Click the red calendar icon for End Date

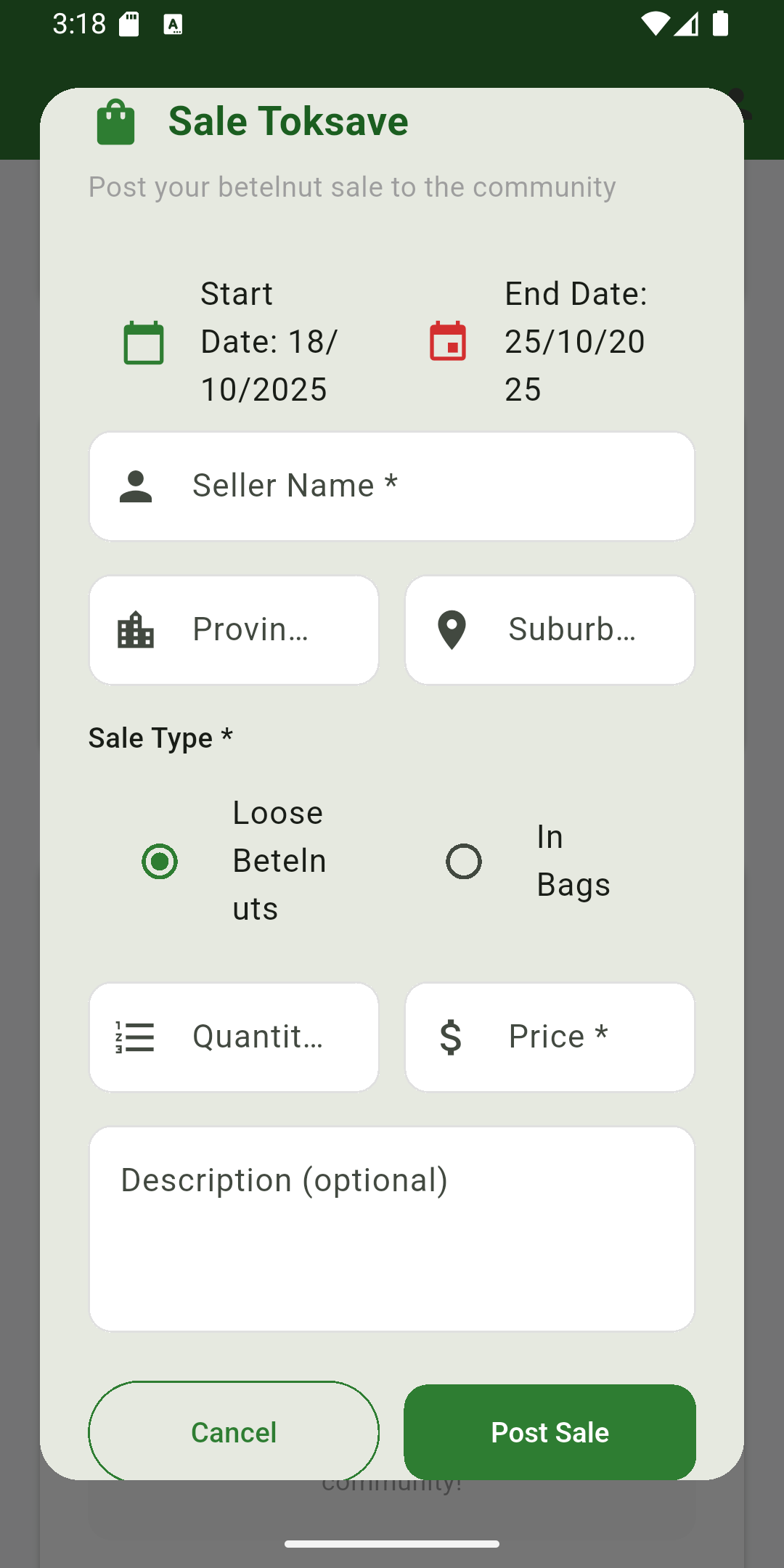point(449,341)
